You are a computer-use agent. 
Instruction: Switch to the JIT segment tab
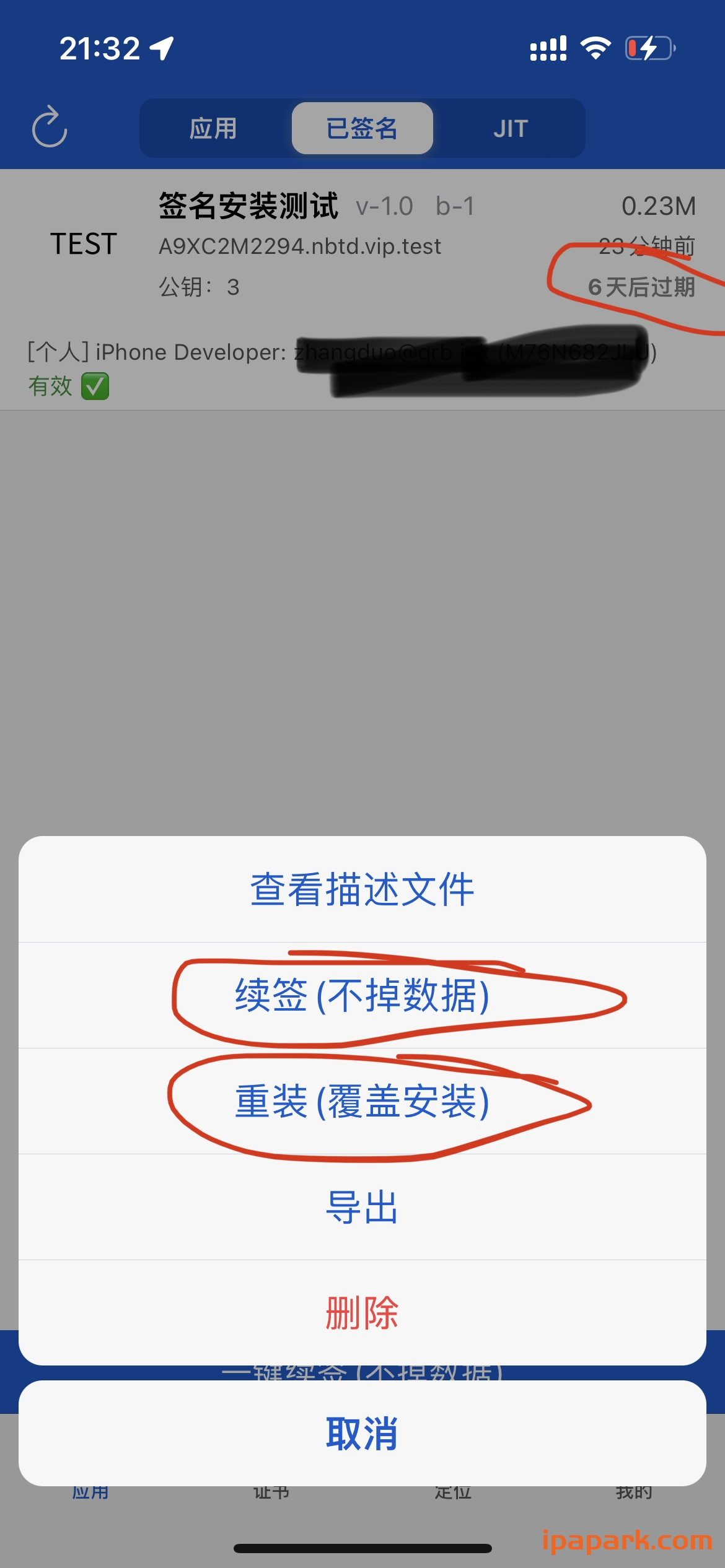(511, 128)
